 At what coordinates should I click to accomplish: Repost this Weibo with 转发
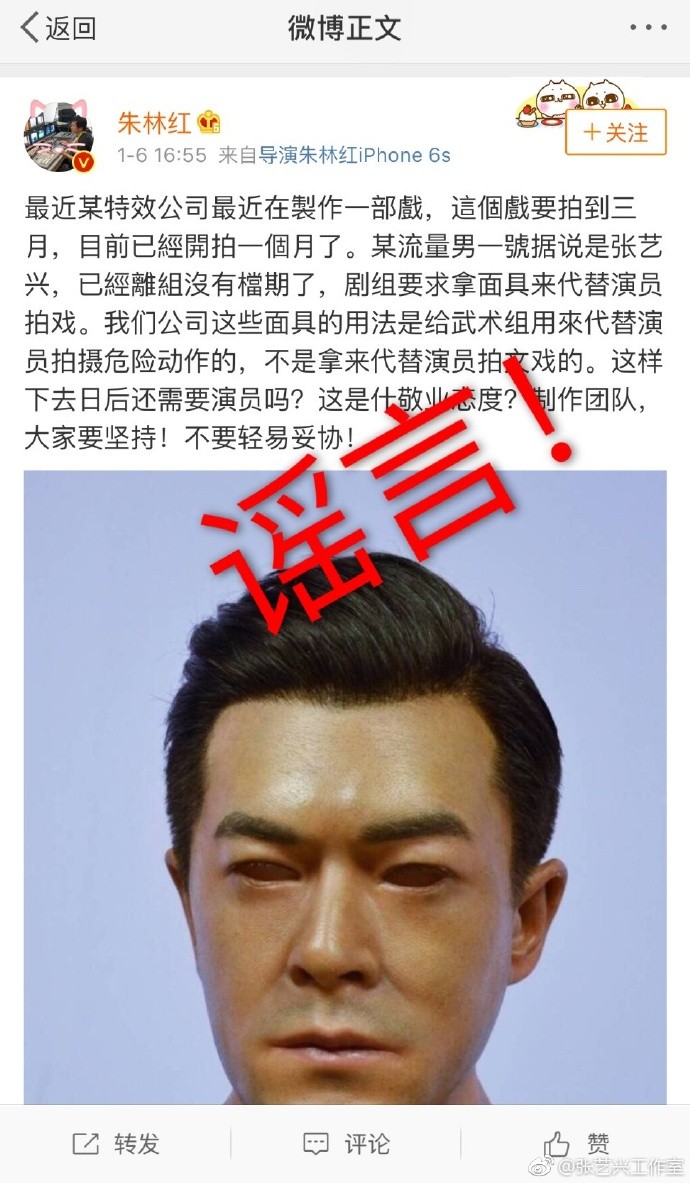pos(116,1144)
